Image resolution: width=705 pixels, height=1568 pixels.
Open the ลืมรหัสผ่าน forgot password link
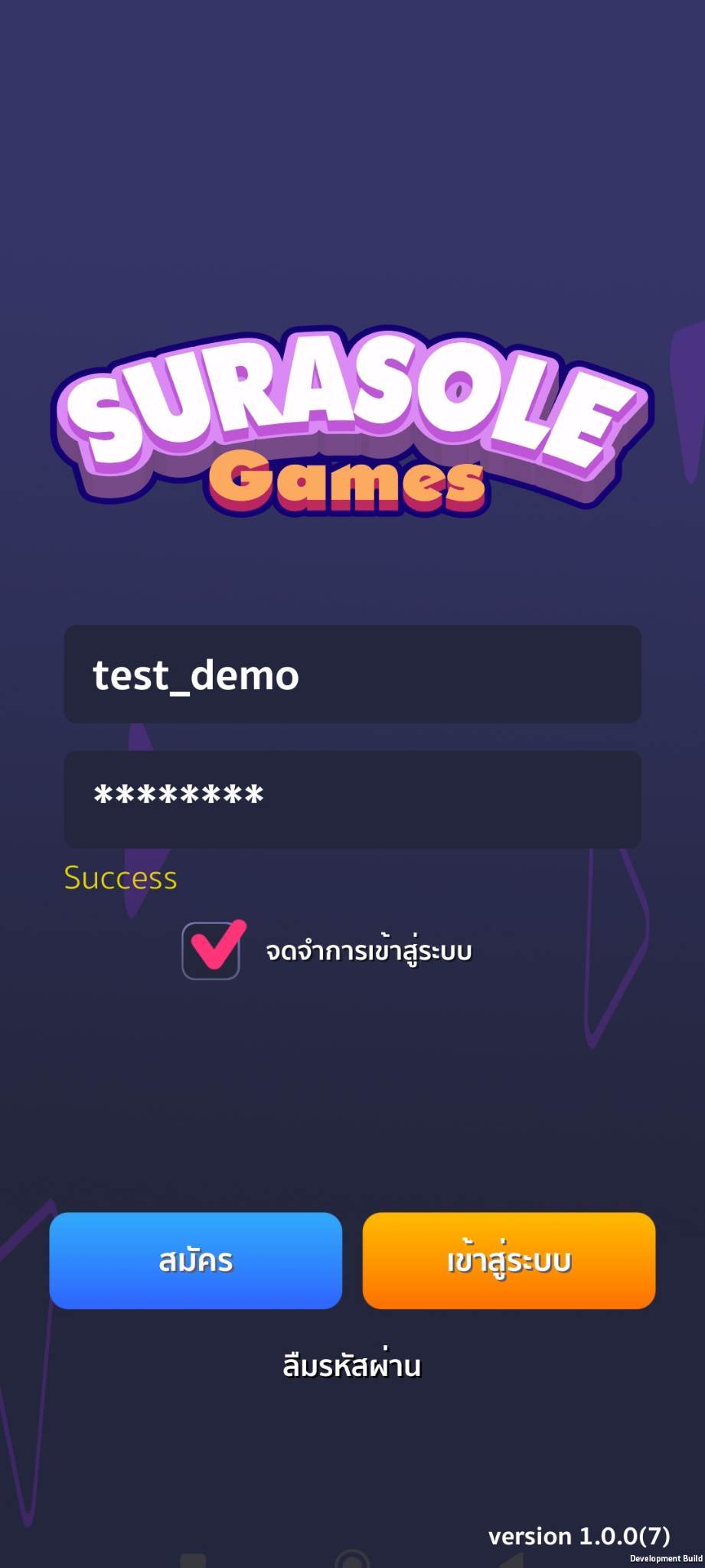click(352, 1365)
